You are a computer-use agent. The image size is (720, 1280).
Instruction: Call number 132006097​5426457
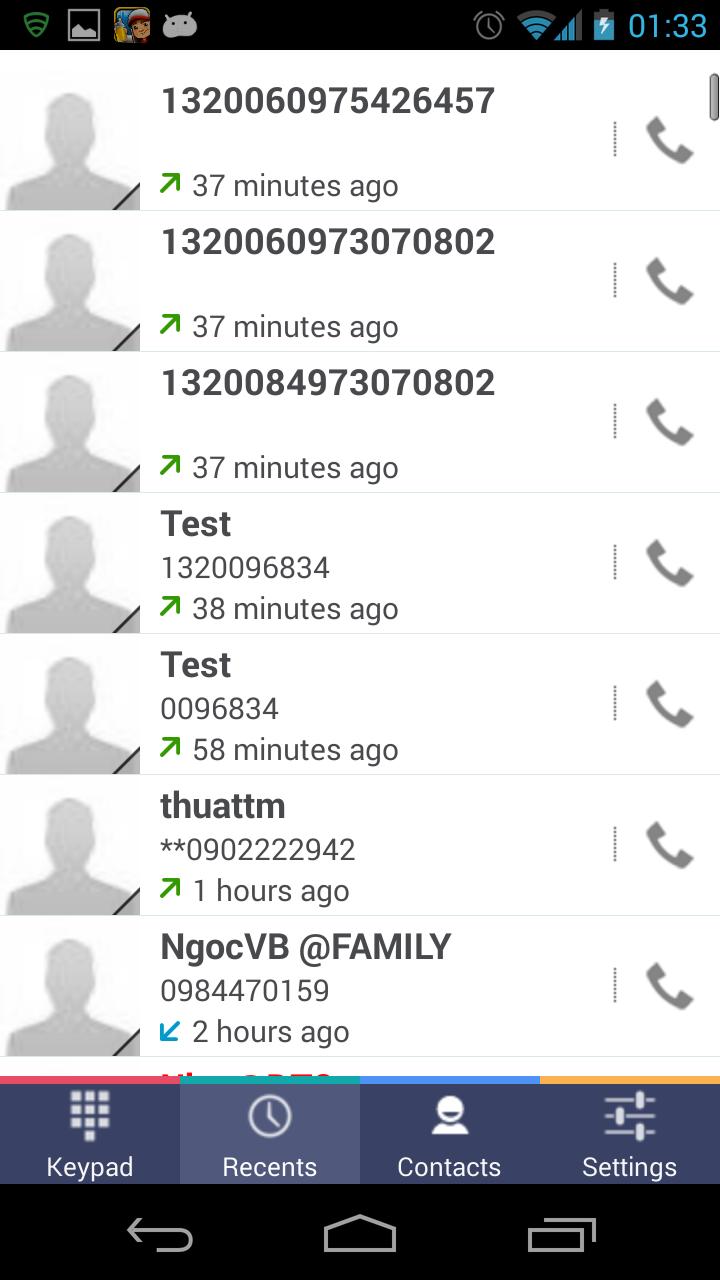[x=669, y=140]
